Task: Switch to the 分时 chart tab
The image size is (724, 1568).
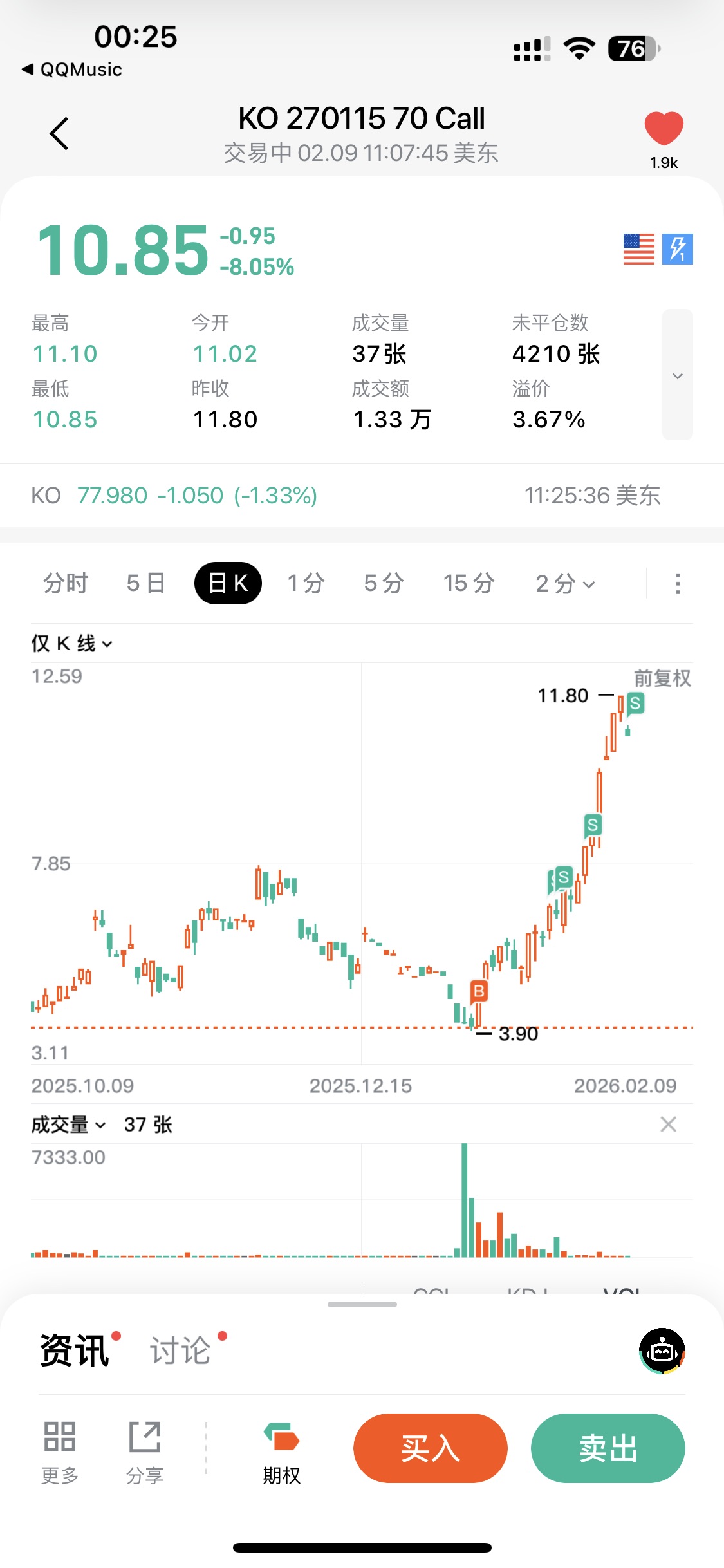Action: [x=66, y=583]
